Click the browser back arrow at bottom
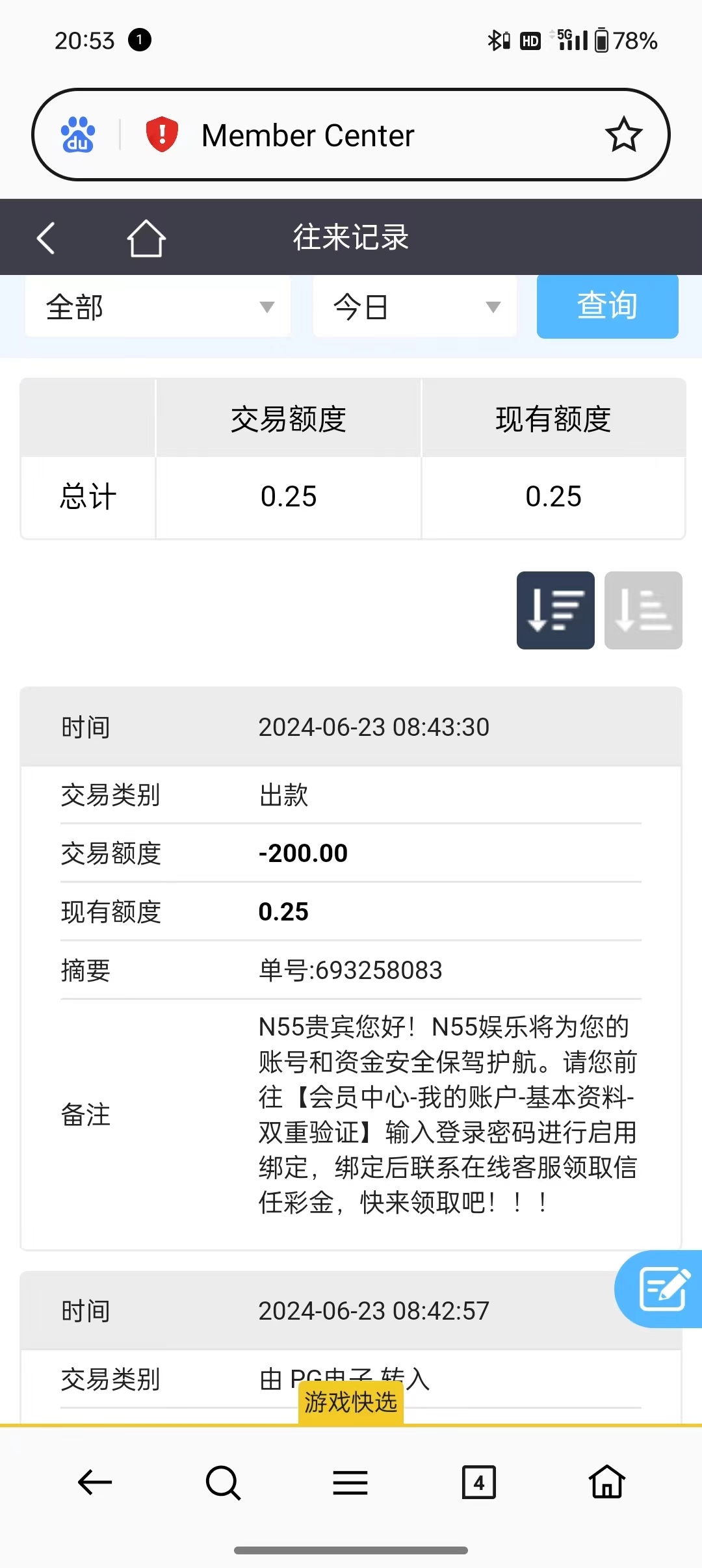Viewport: 702px width, 1568px height. (94, 1483)
